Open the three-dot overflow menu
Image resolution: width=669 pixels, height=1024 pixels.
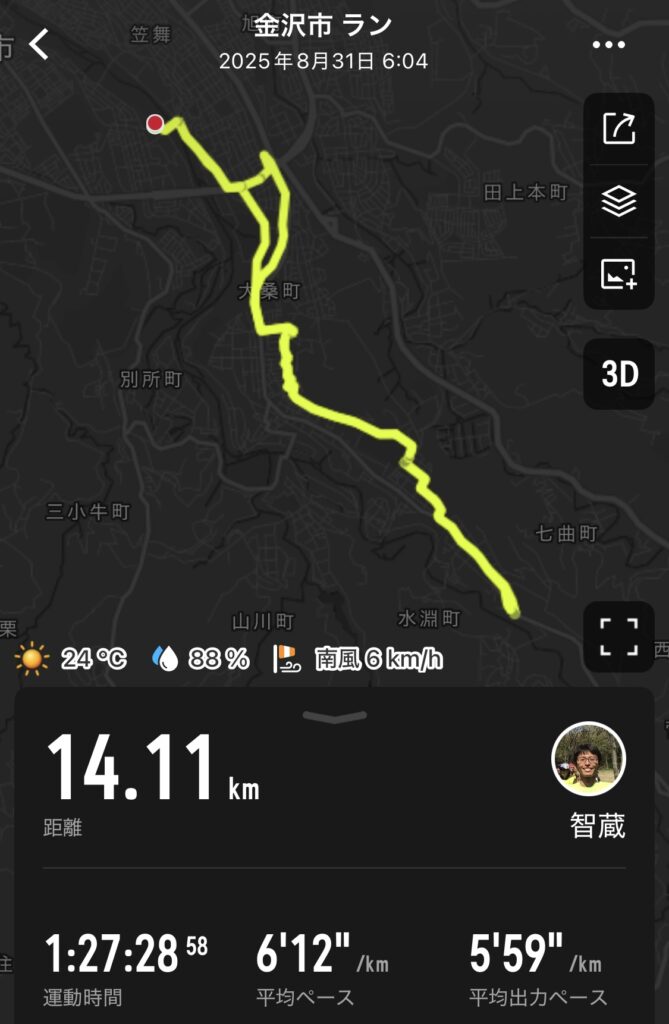[x=608, y=45]
